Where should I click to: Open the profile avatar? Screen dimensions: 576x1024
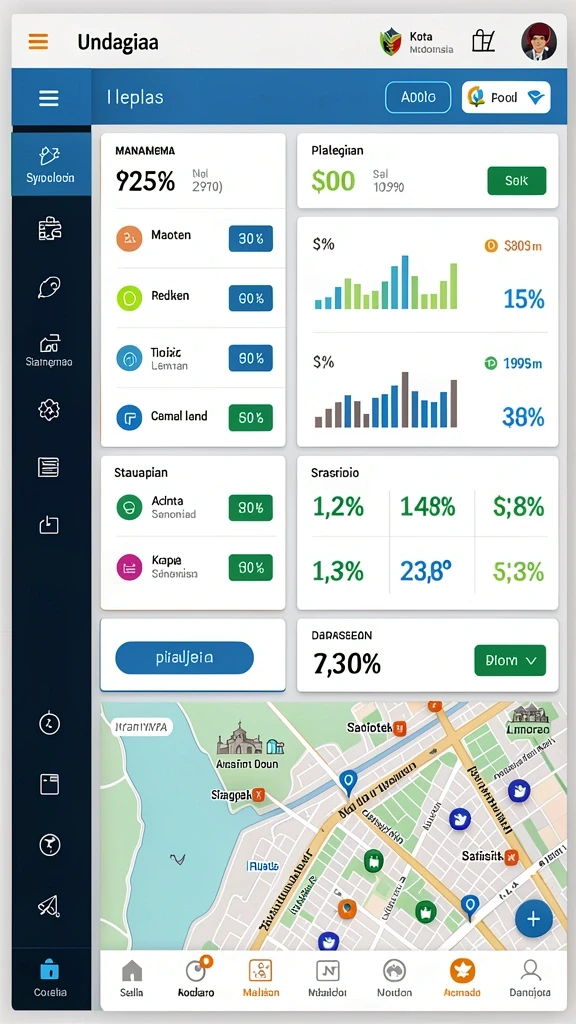(539, 42)
